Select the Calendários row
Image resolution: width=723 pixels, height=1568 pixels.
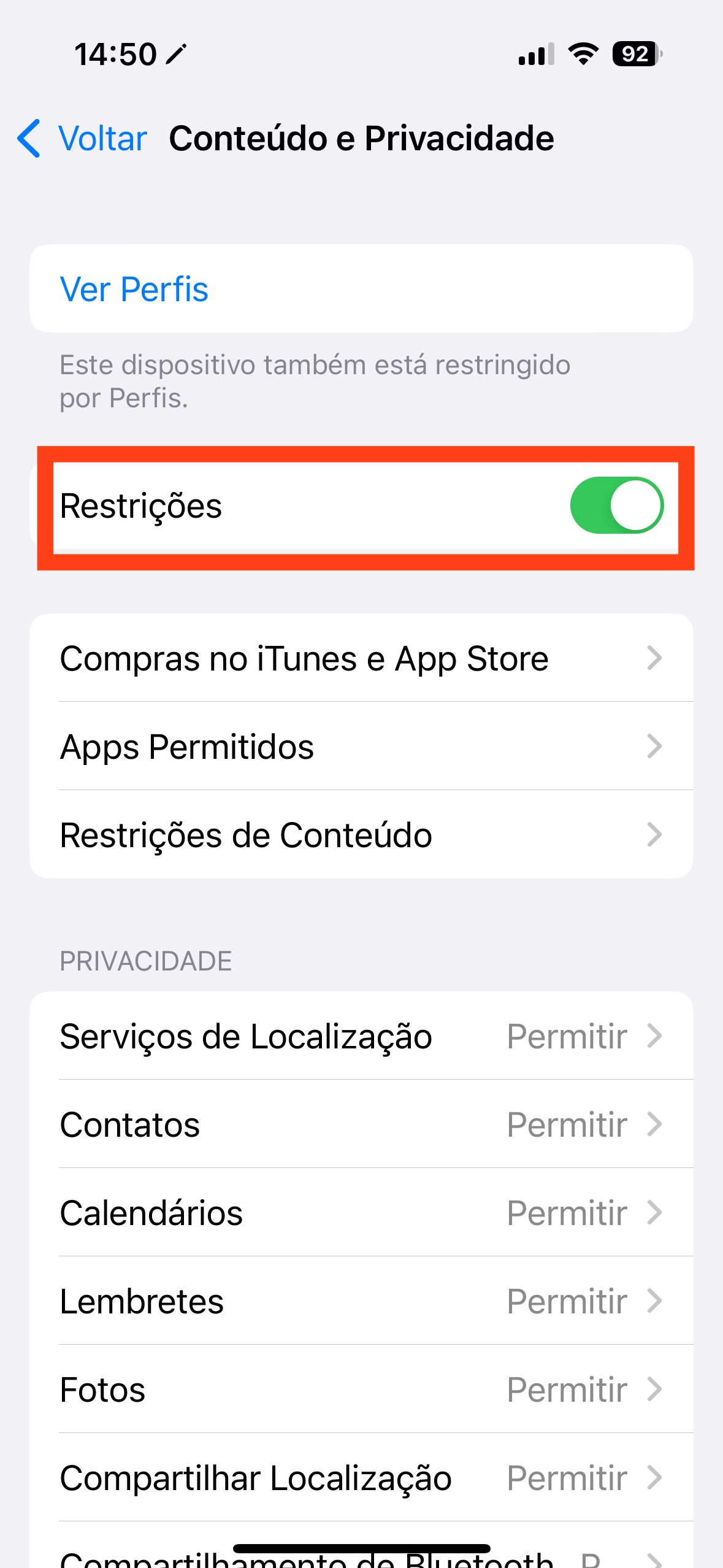pos(361,1213)
